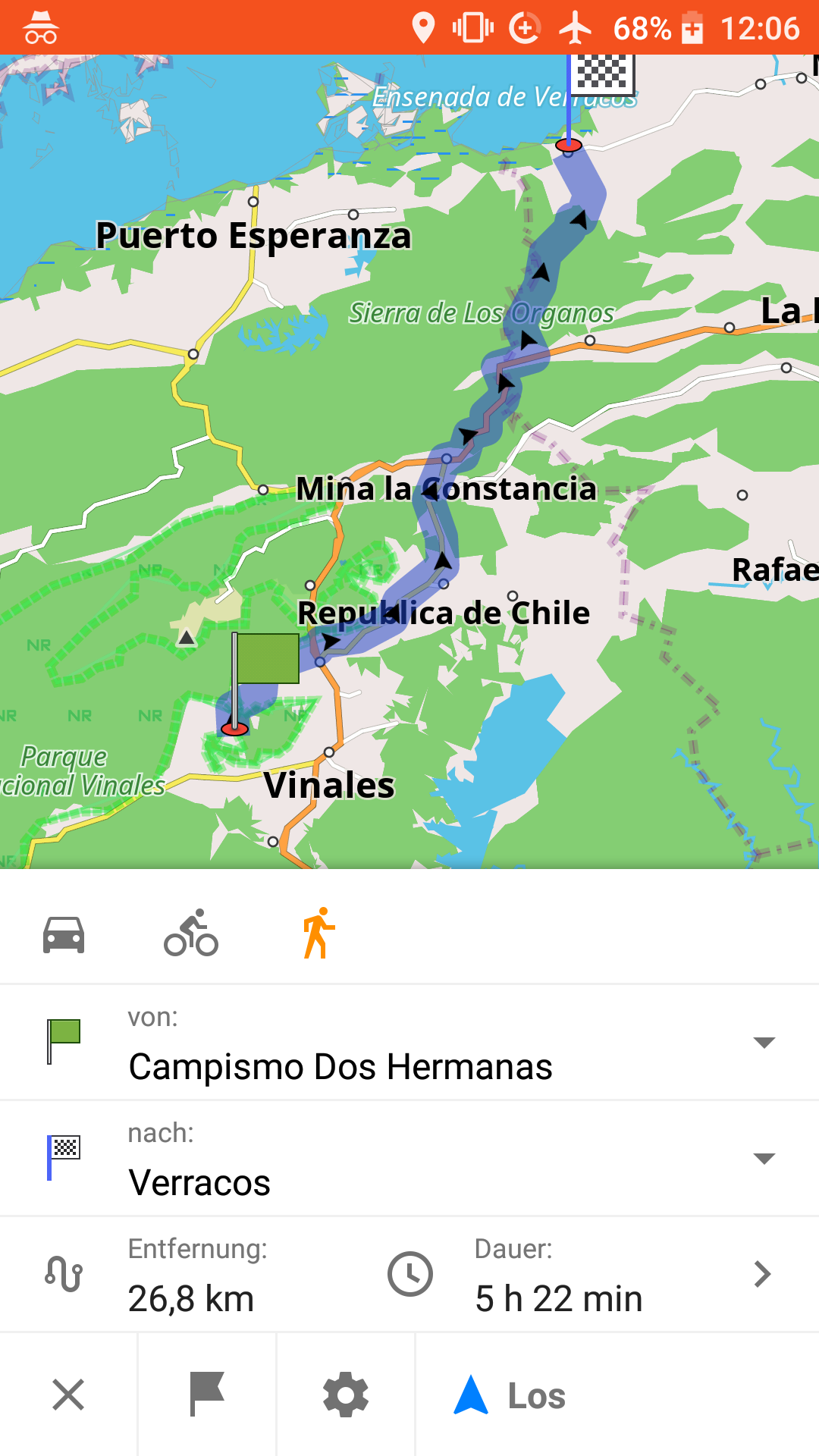Switch to car routing mode
This screenshot has width=819, height=1456.
(x=64, y=934)
